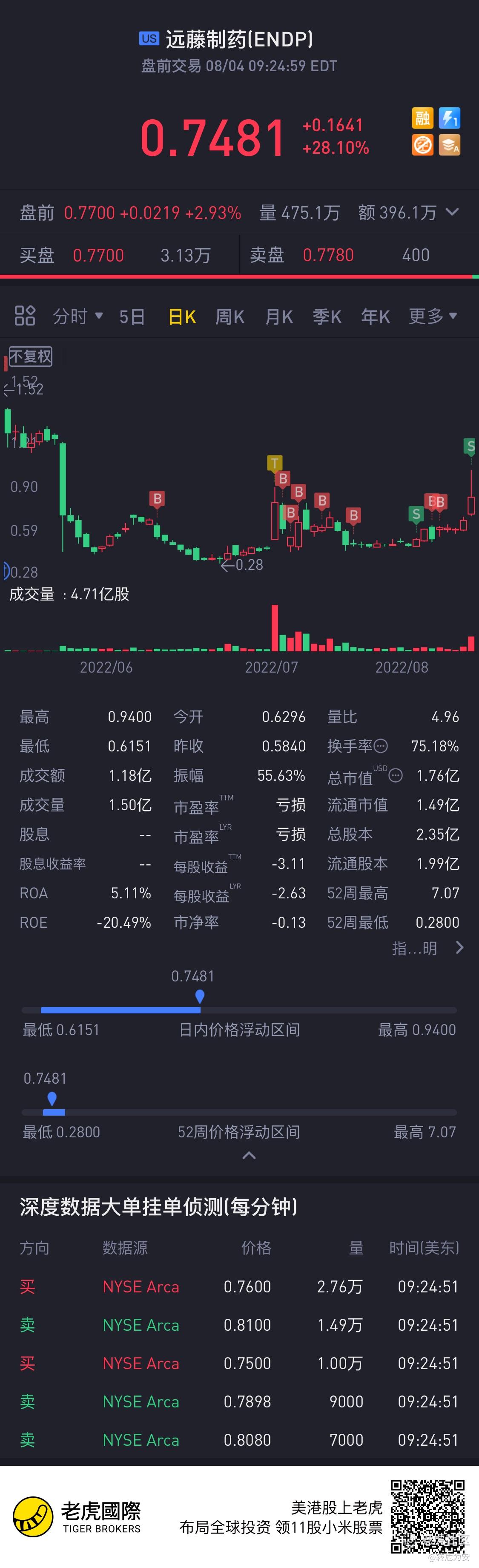Open the chart layout grid icon
Viewport: 479px width, 1568px height.
24,316
